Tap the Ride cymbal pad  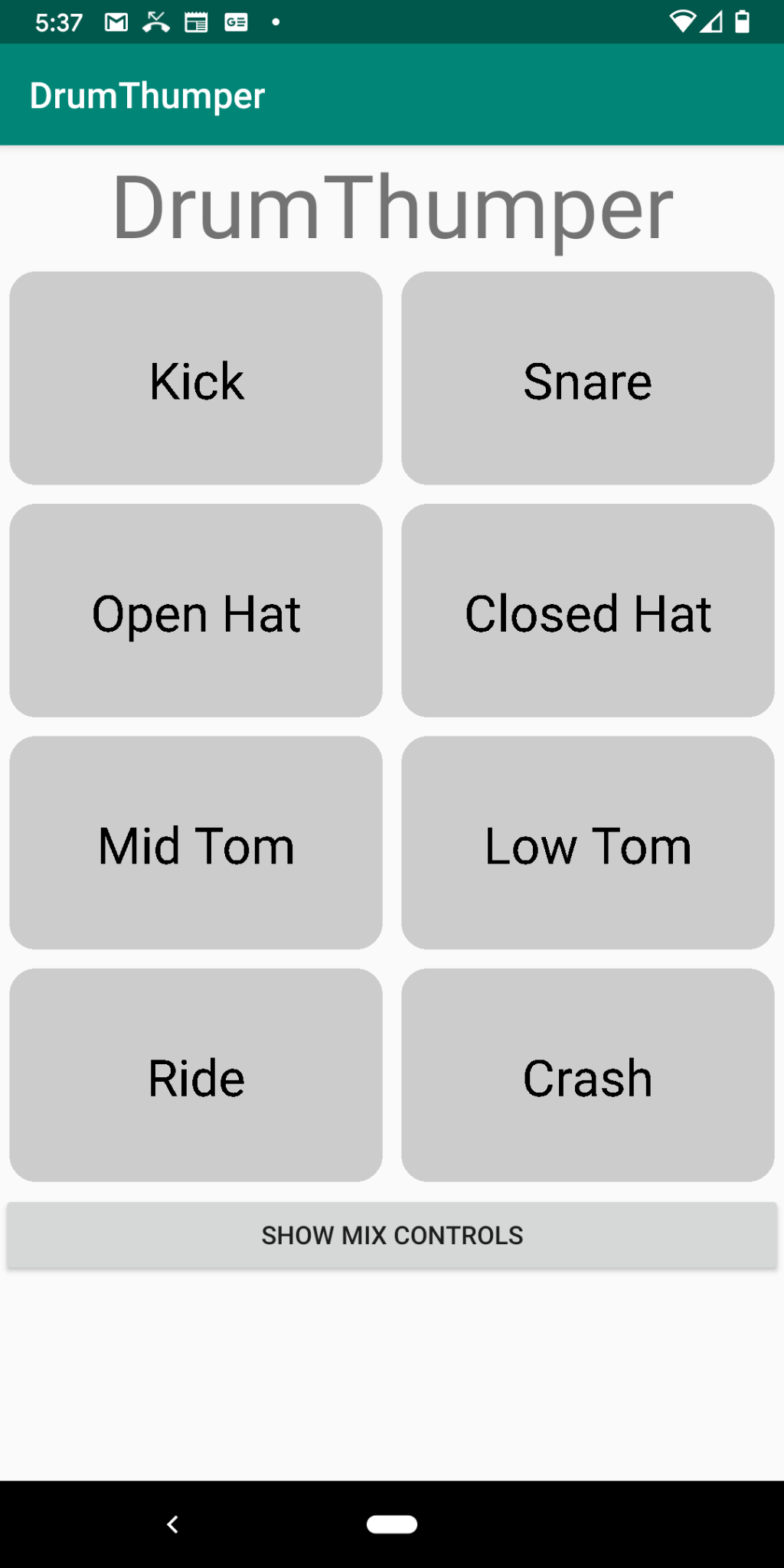[196, 1075]
